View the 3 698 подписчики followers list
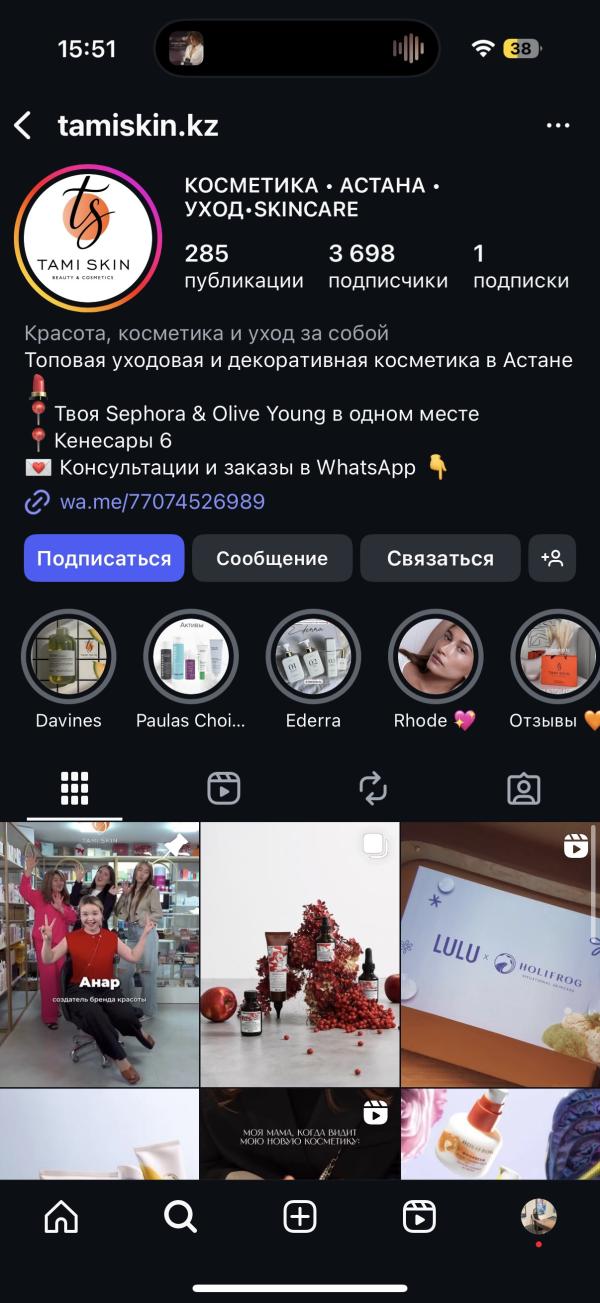Screen dimensions: 600x1303 388,266
